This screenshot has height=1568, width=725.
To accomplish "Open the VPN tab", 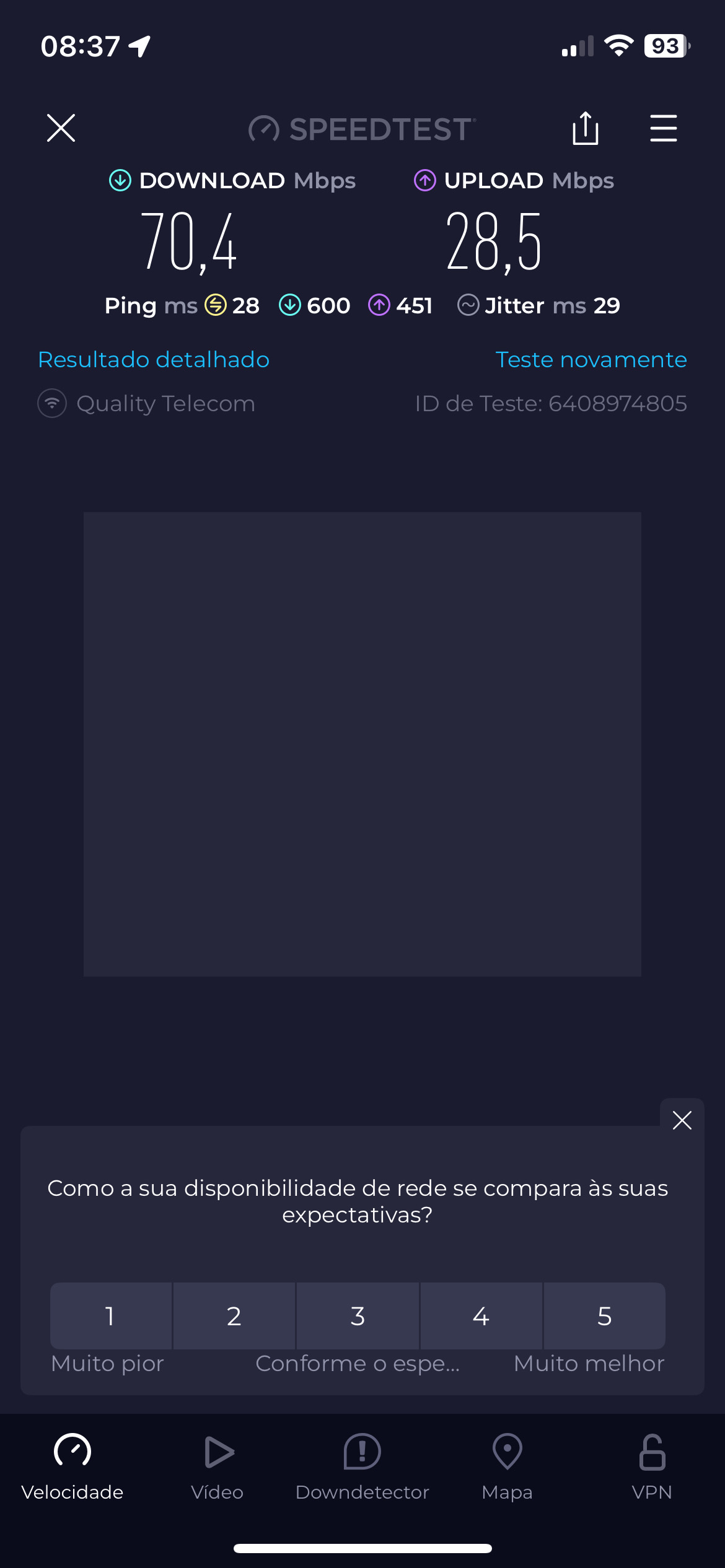I will 652,1466.
